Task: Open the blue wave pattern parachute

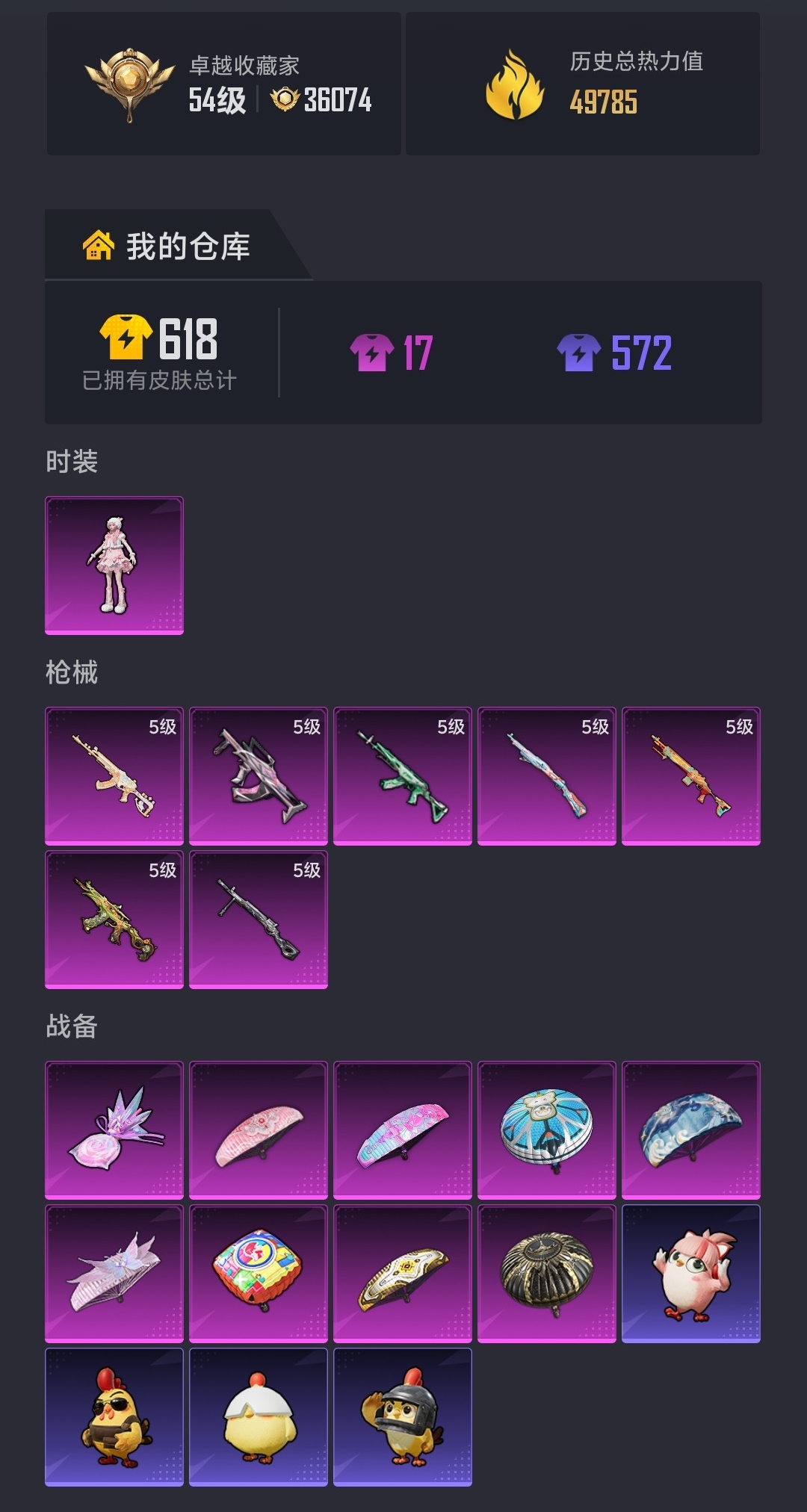Action: 690,1130
